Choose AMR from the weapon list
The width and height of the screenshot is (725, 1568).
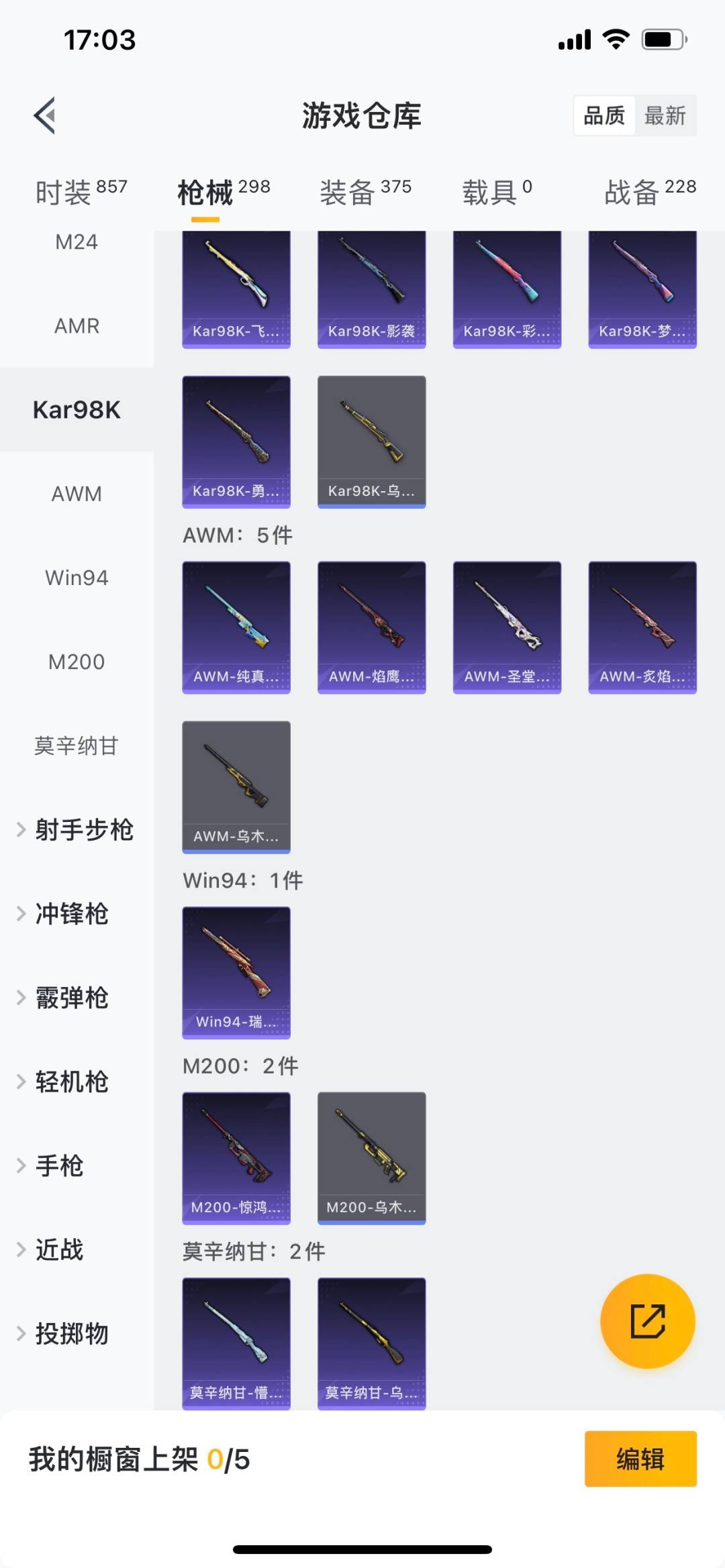tap(77, 326)
